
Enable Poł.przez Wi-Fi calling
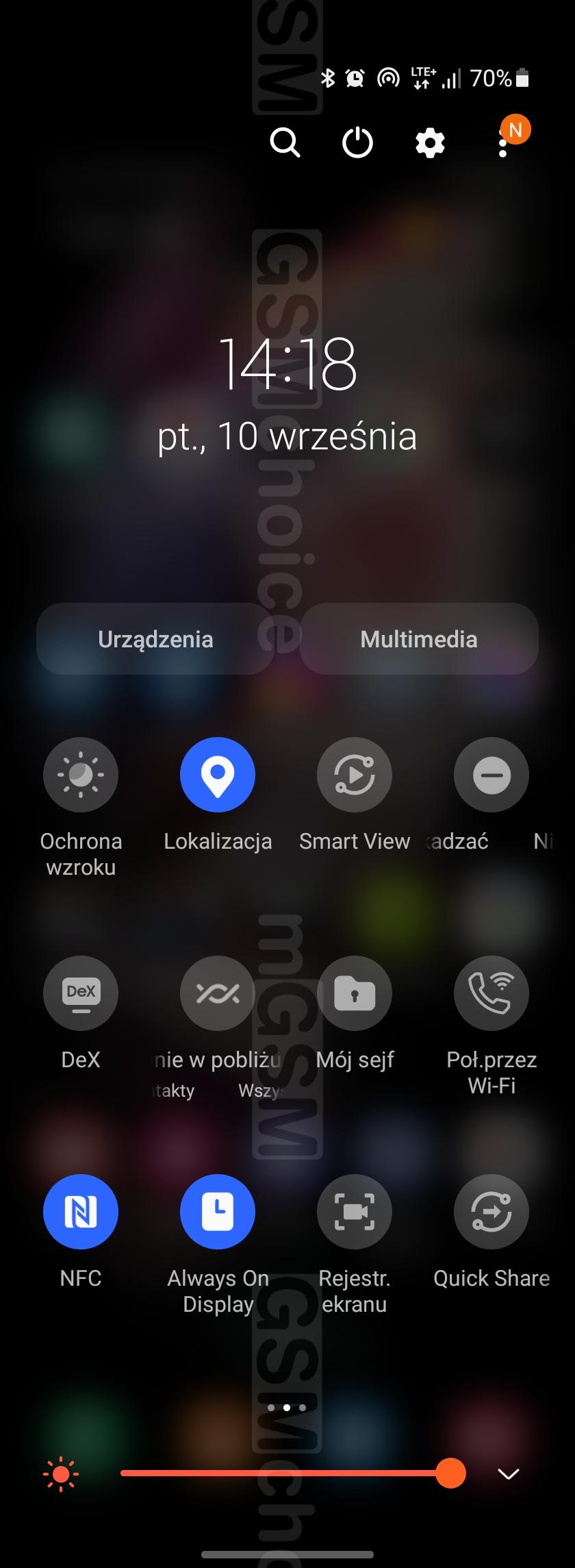(491, 993)
